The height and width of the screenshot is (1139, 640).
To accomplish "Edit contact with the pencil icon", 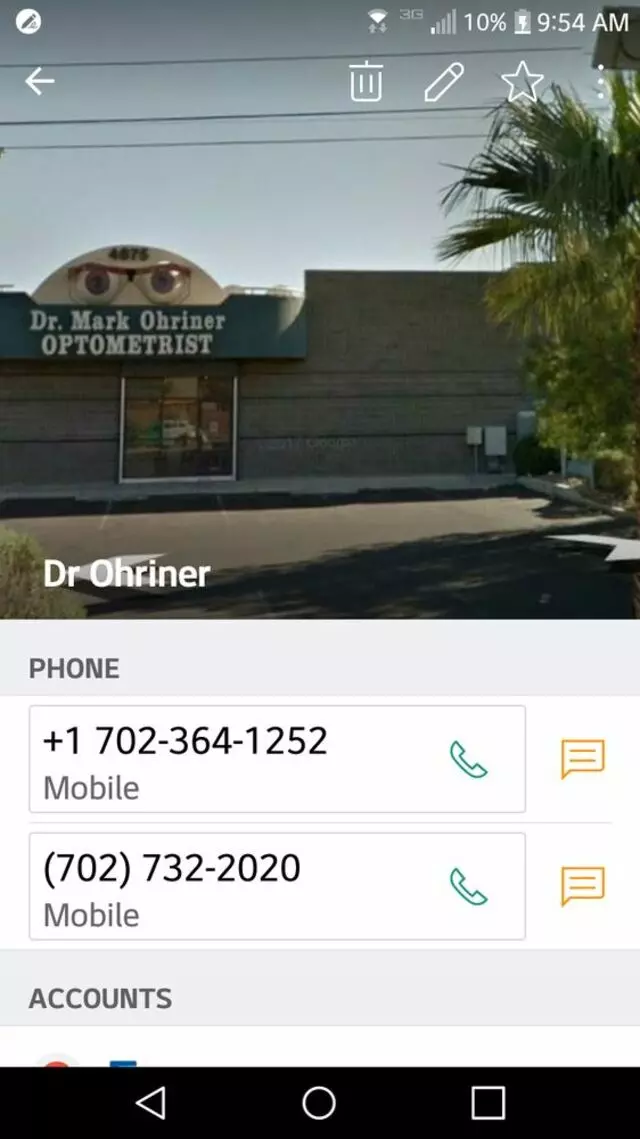I will [x=444, y=82].
